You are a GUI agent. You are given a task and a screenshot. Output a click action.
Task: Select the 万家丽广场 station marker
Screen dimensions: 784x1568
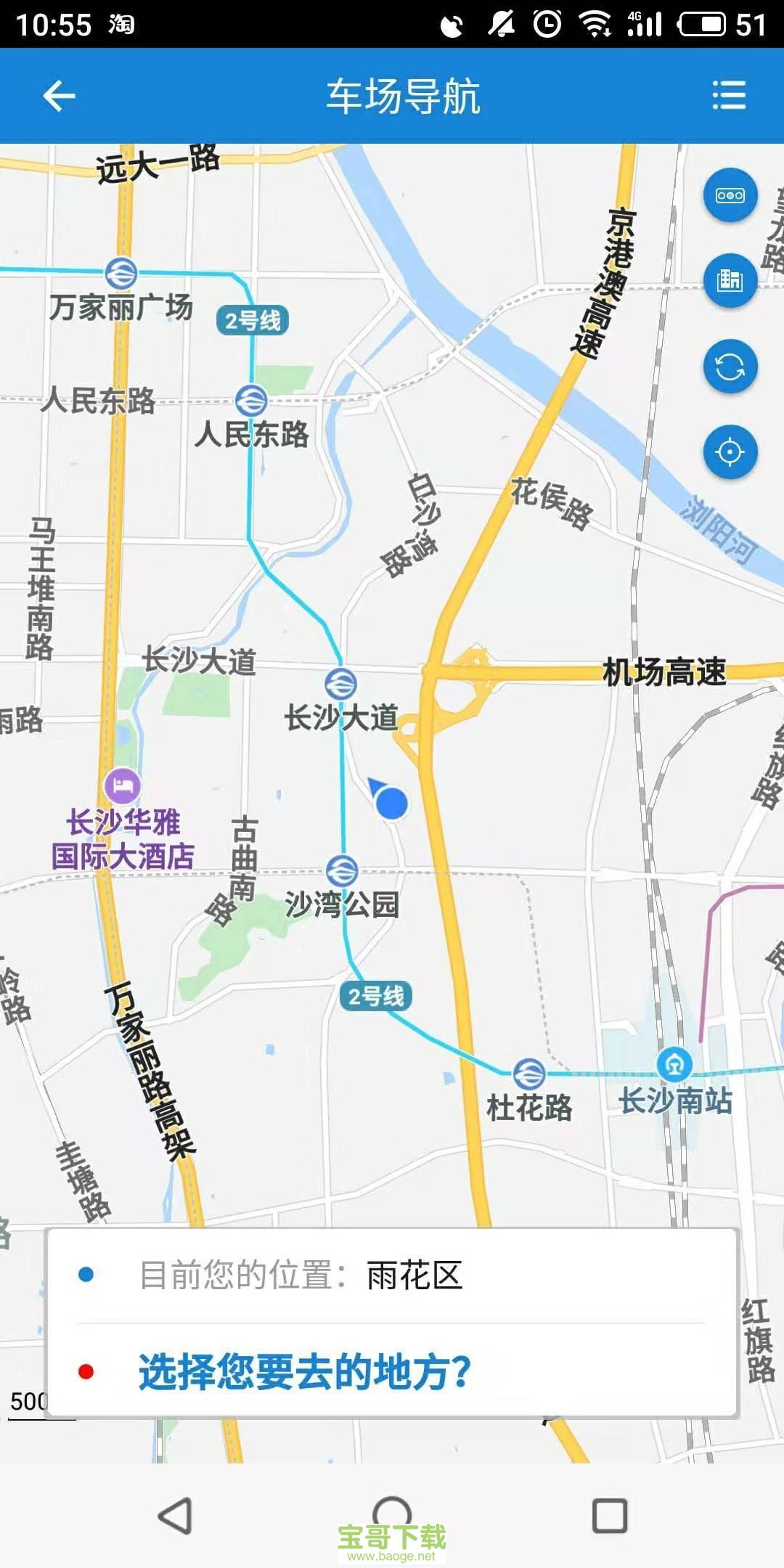tap(122, 274)
